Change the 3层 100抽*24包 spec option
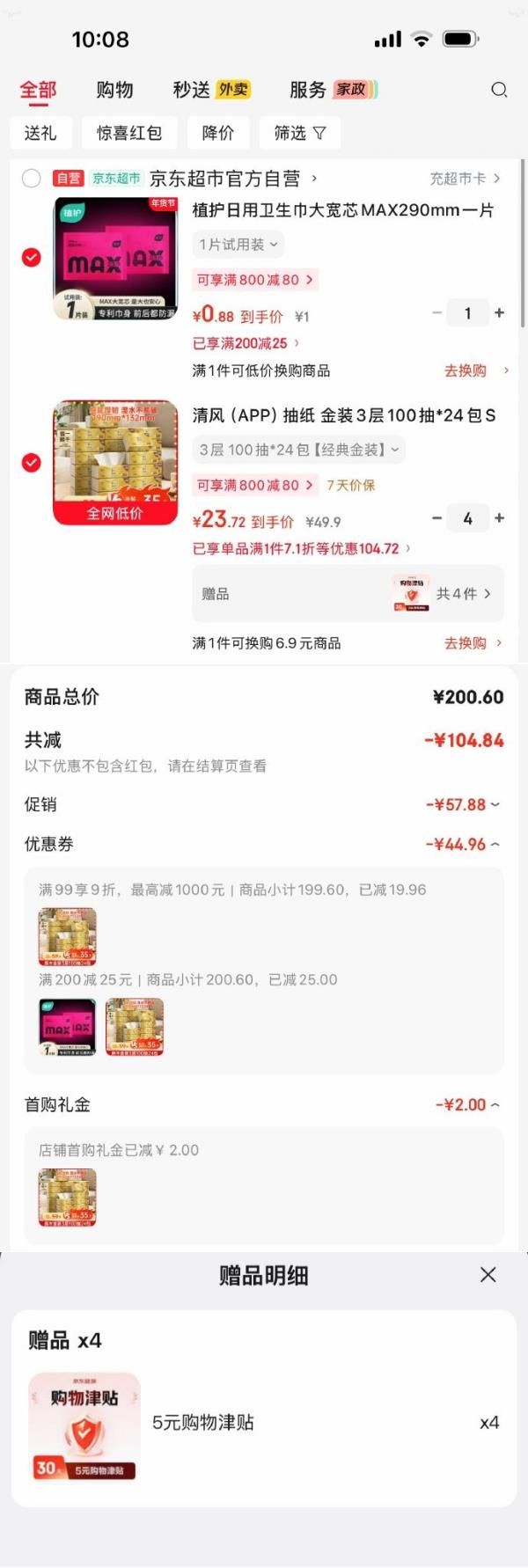Image resolution: width=528 pixels, height=1568 pixels. coord(298,450)
